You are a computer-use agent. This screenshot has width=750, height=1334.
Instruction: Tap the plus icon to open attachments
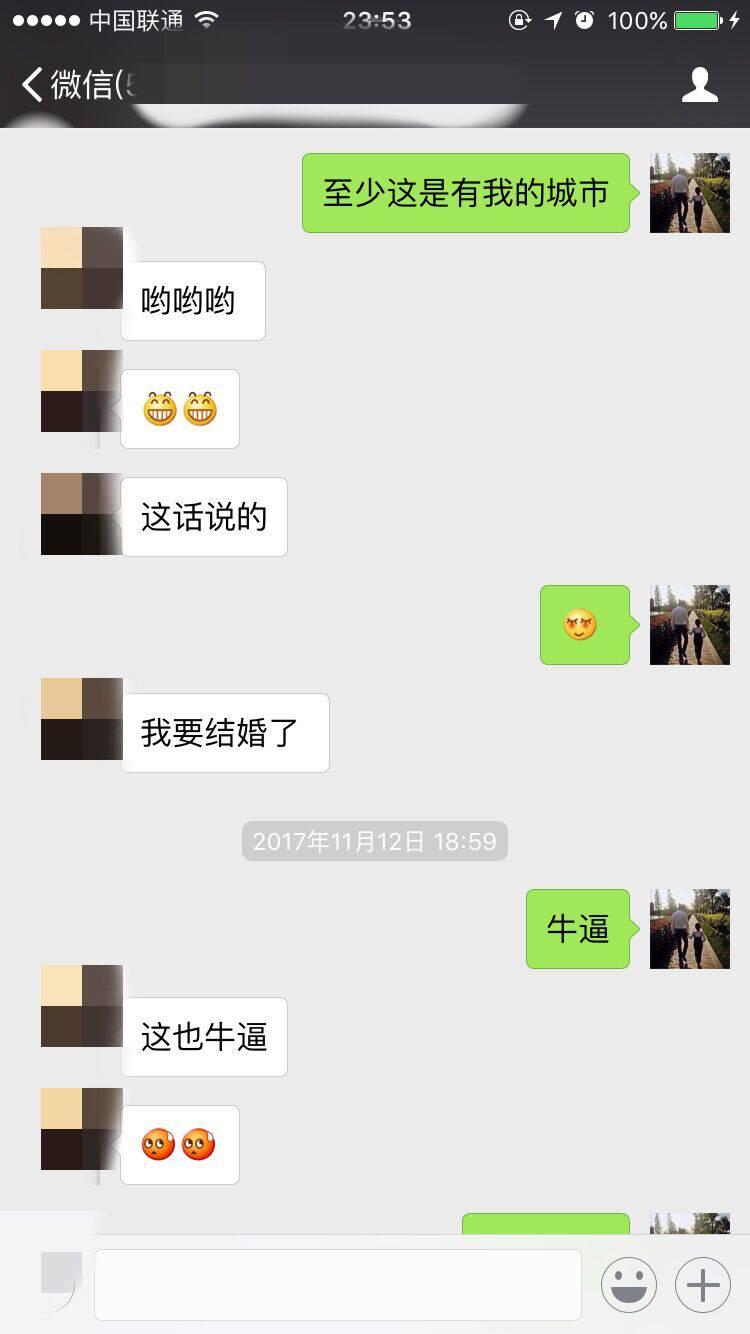[x=701, y=1284]
